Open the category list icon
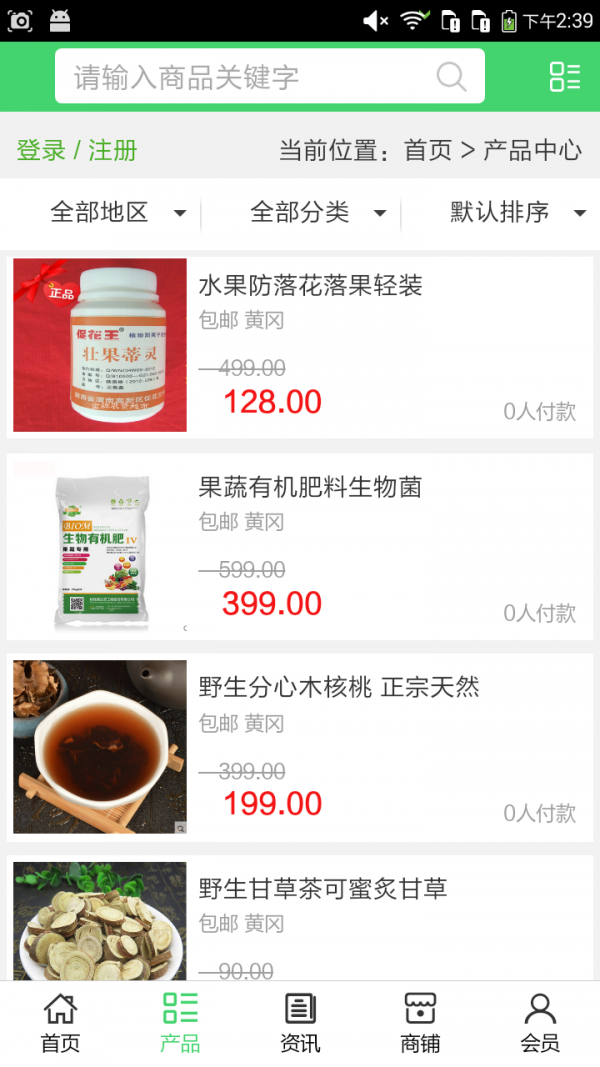The height and width of the screenshot is (1067, 600). (564, 77)
